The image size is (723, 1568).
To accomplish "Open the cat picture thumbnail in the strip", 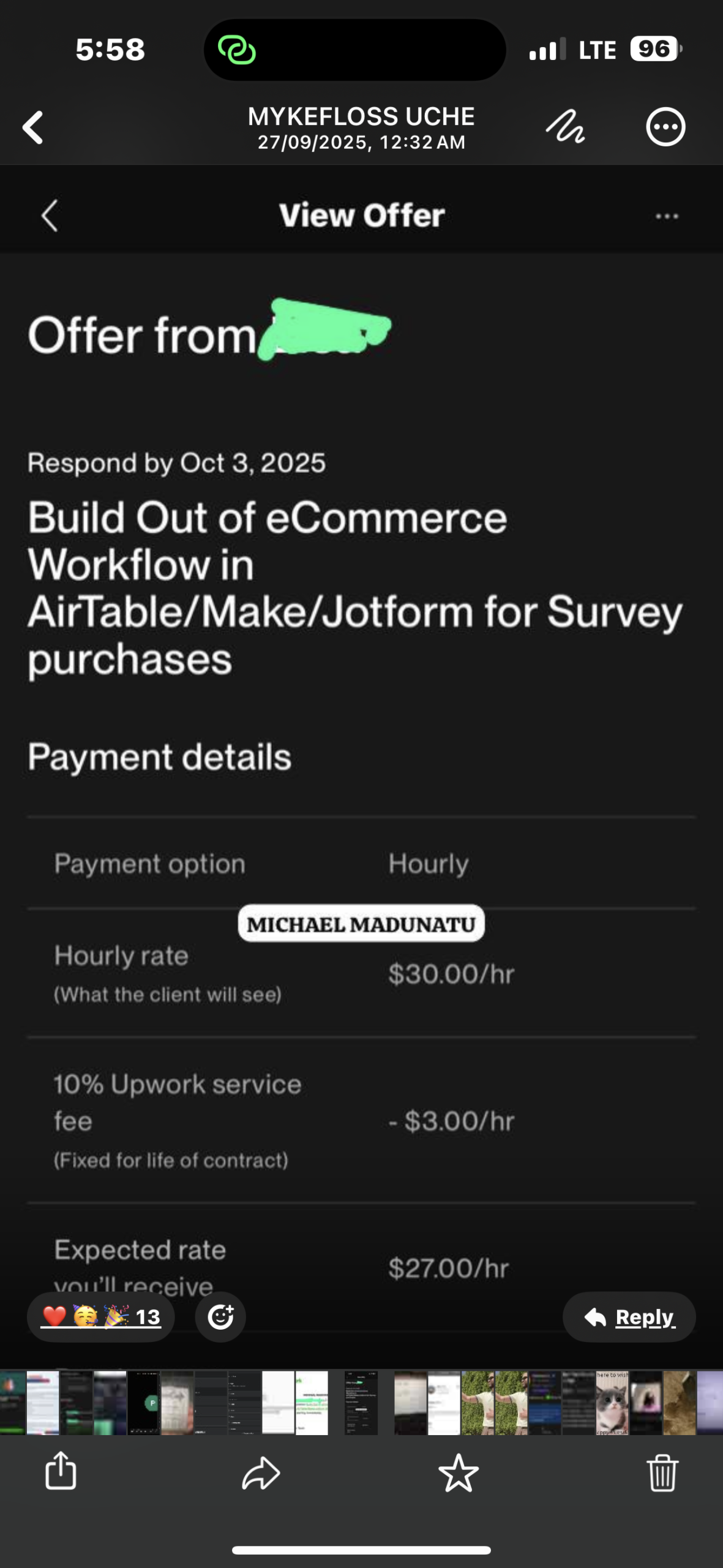I will pyautogui.click(x=612, y=1403).
